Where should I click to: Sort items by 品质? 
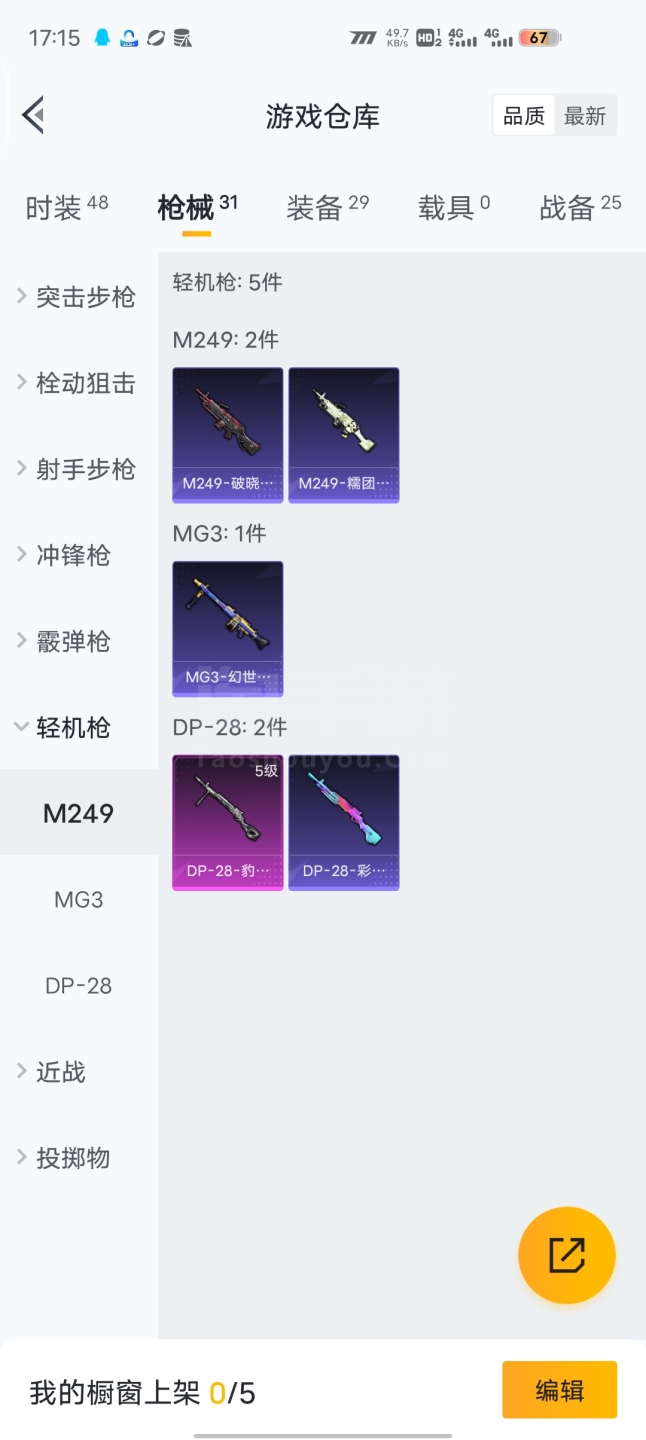[x=524, y=116]
